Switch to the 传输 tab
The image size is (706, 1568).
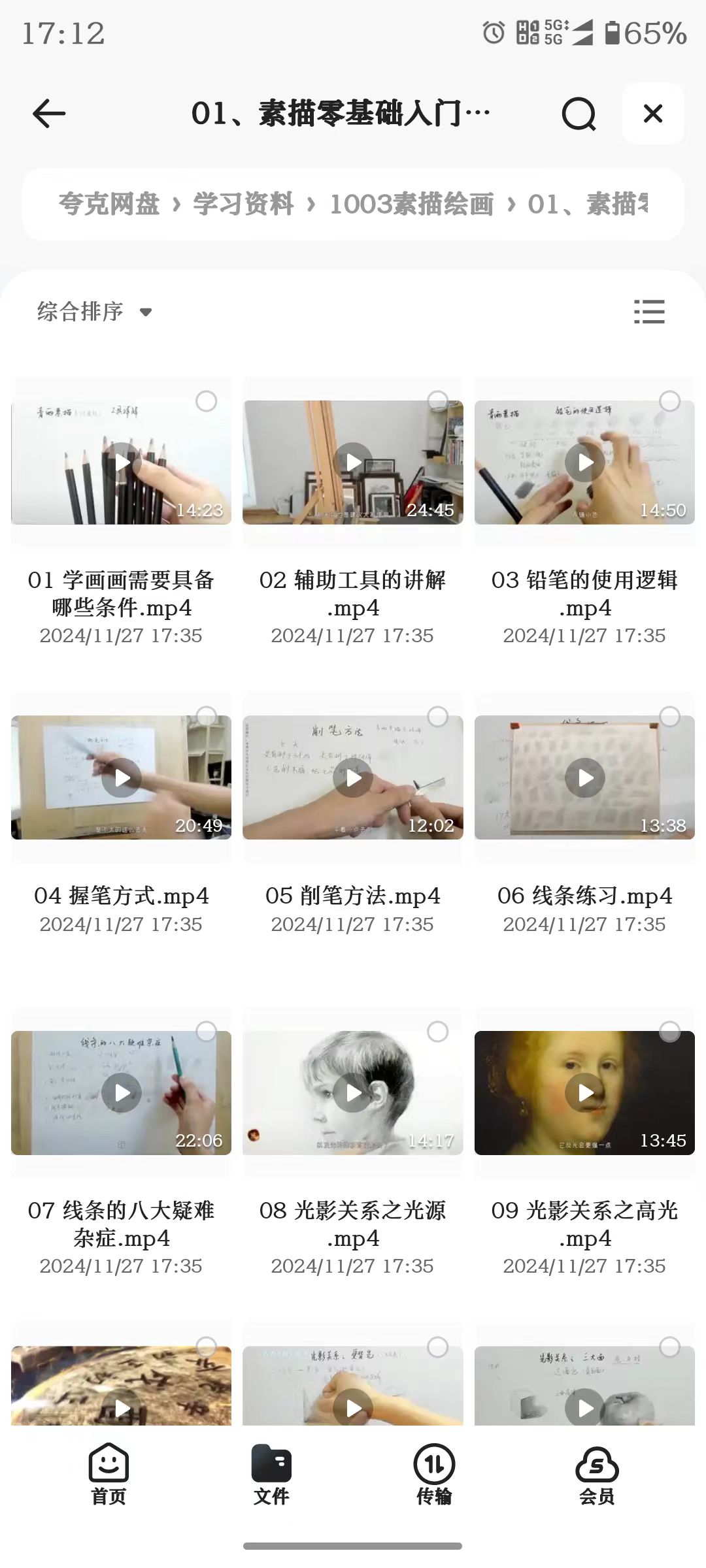pos(434,1474)
